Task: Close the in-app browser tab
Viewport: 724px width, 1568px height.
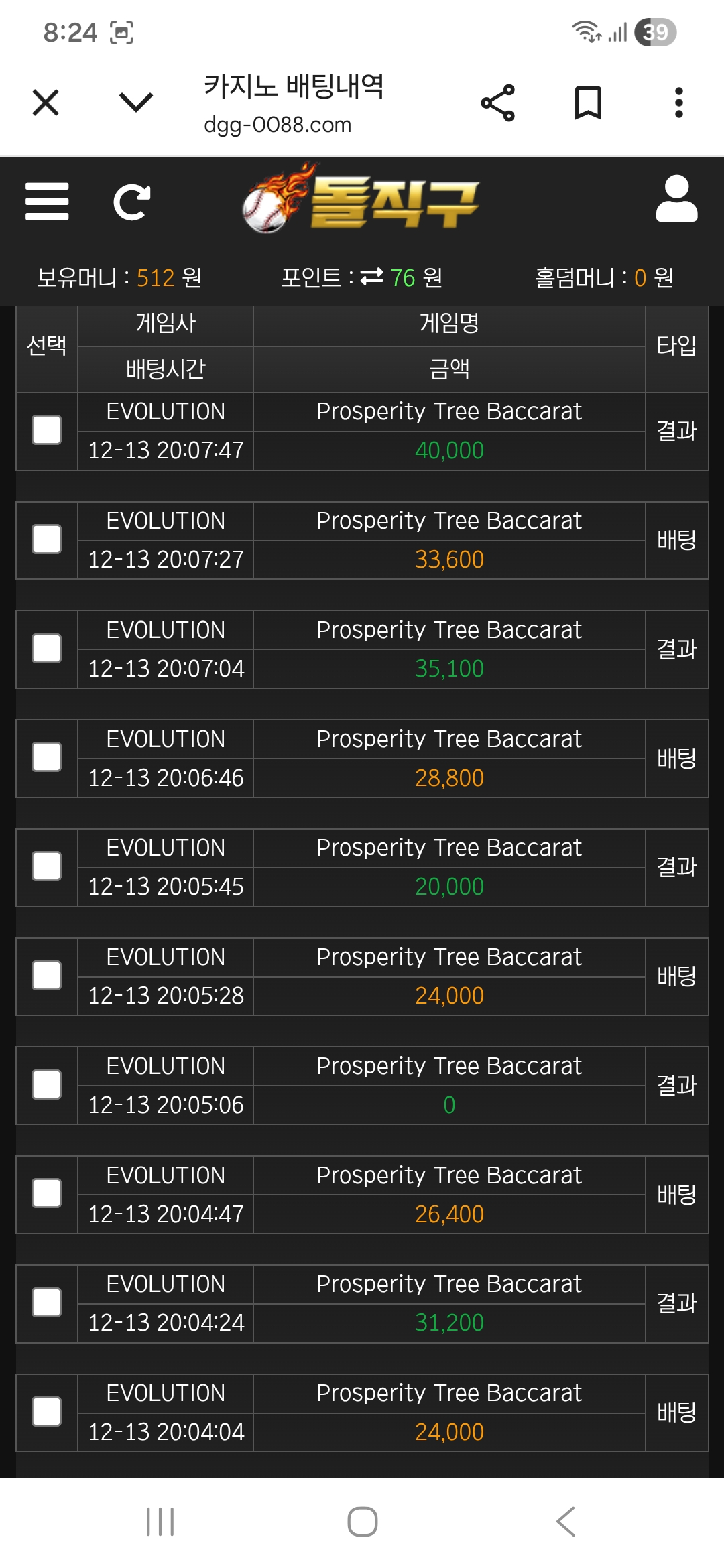Action: [x=46, y=103]
